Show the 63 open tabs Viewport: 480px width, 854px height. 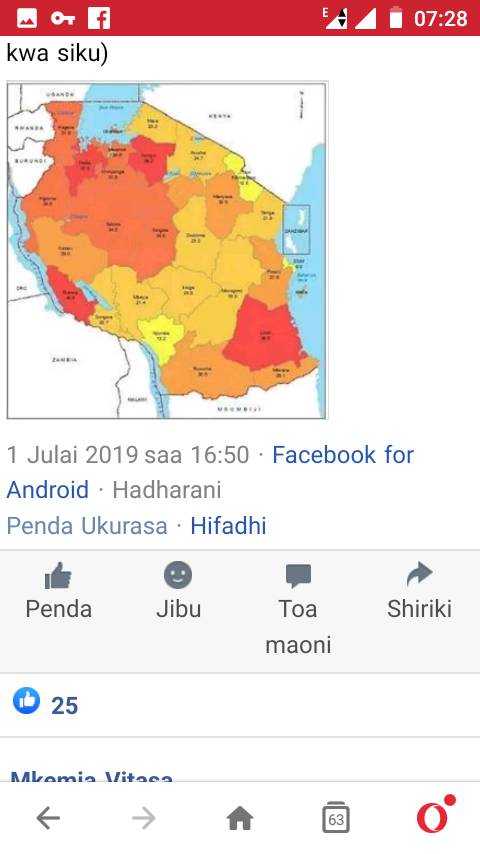pos(336,818)
